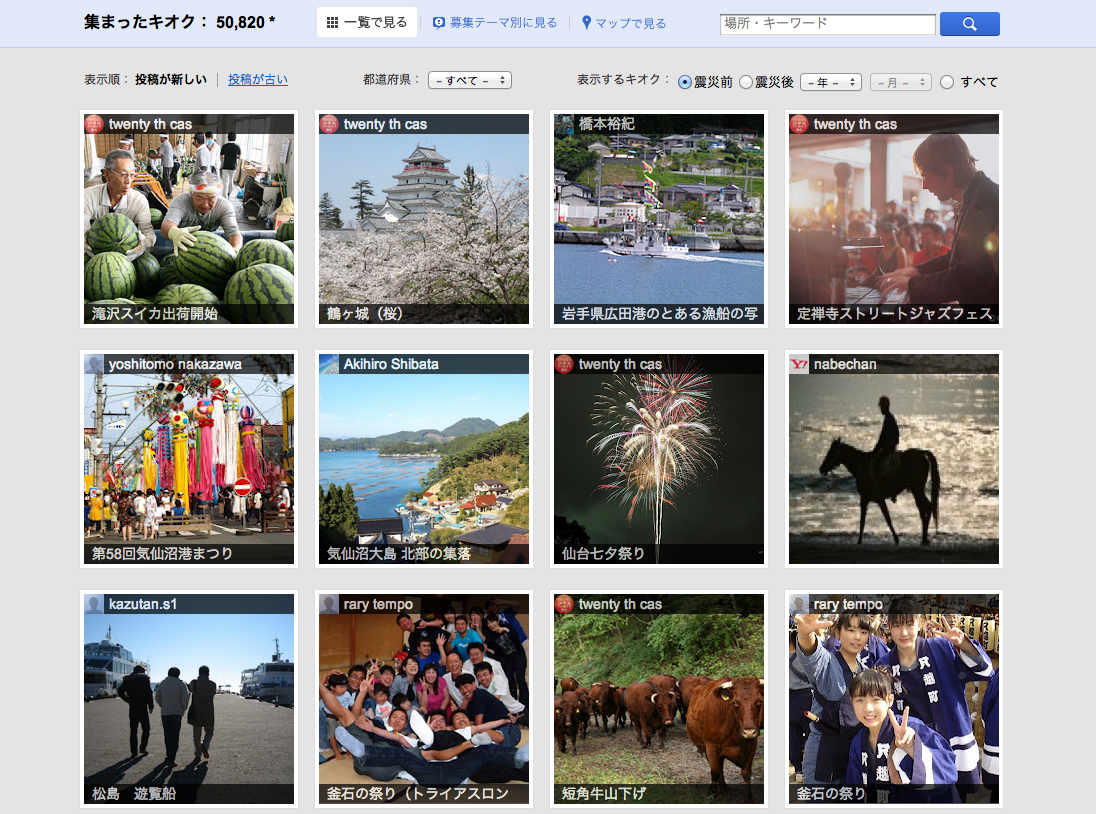Open the 仙台七夕祭り fireworks photo
The height and width of the screenshot is (814, 1096).
pos(659,458)
